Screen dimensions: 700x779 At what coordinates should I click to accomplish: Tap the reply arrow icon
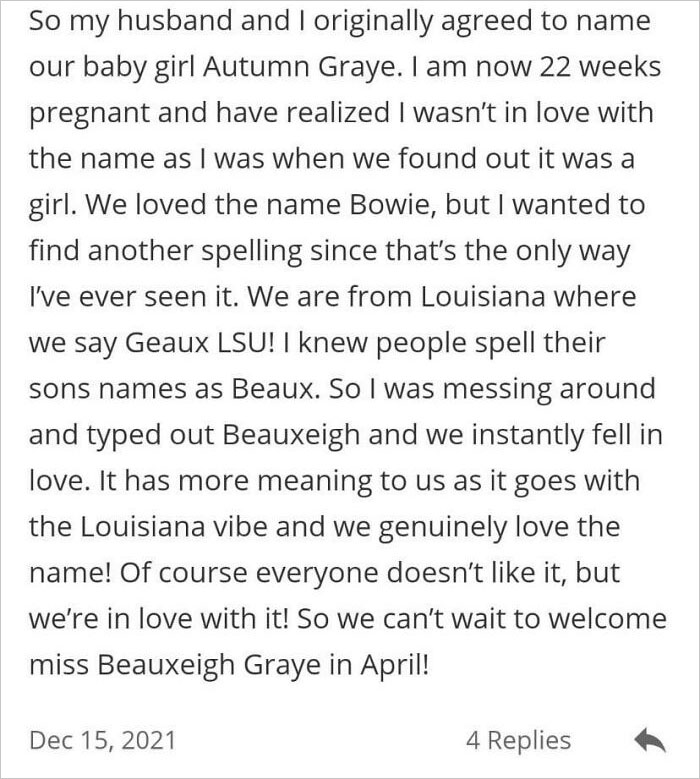click(x=650, y=740)
